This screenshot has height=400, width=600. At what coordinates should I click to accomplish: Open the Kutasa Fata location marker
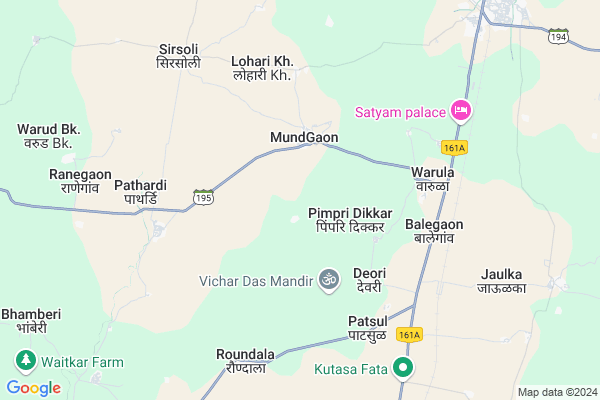[403, 367]
